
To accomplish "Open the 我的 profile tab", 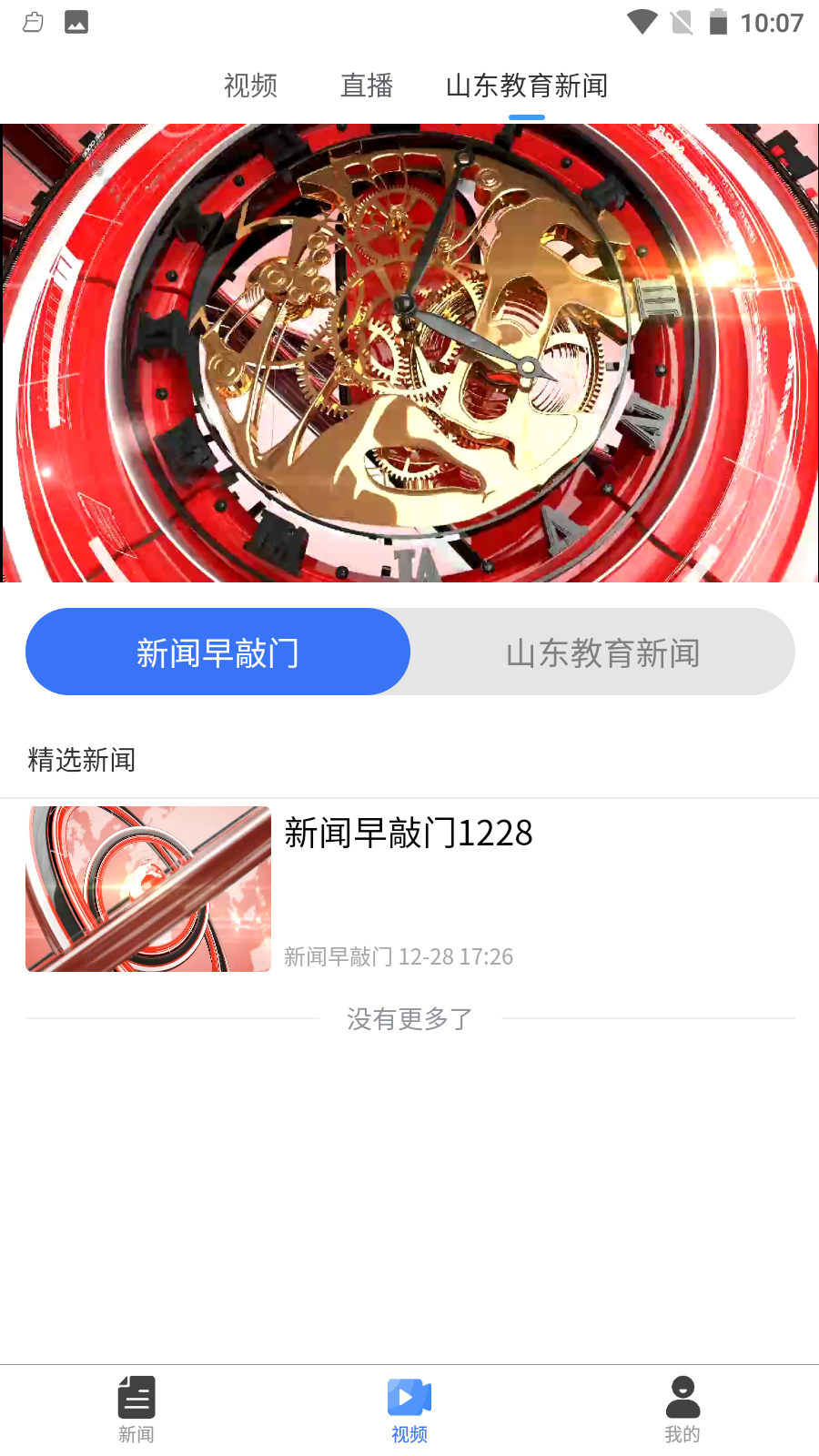I will pyautogui.click(x=682, y=1409).
